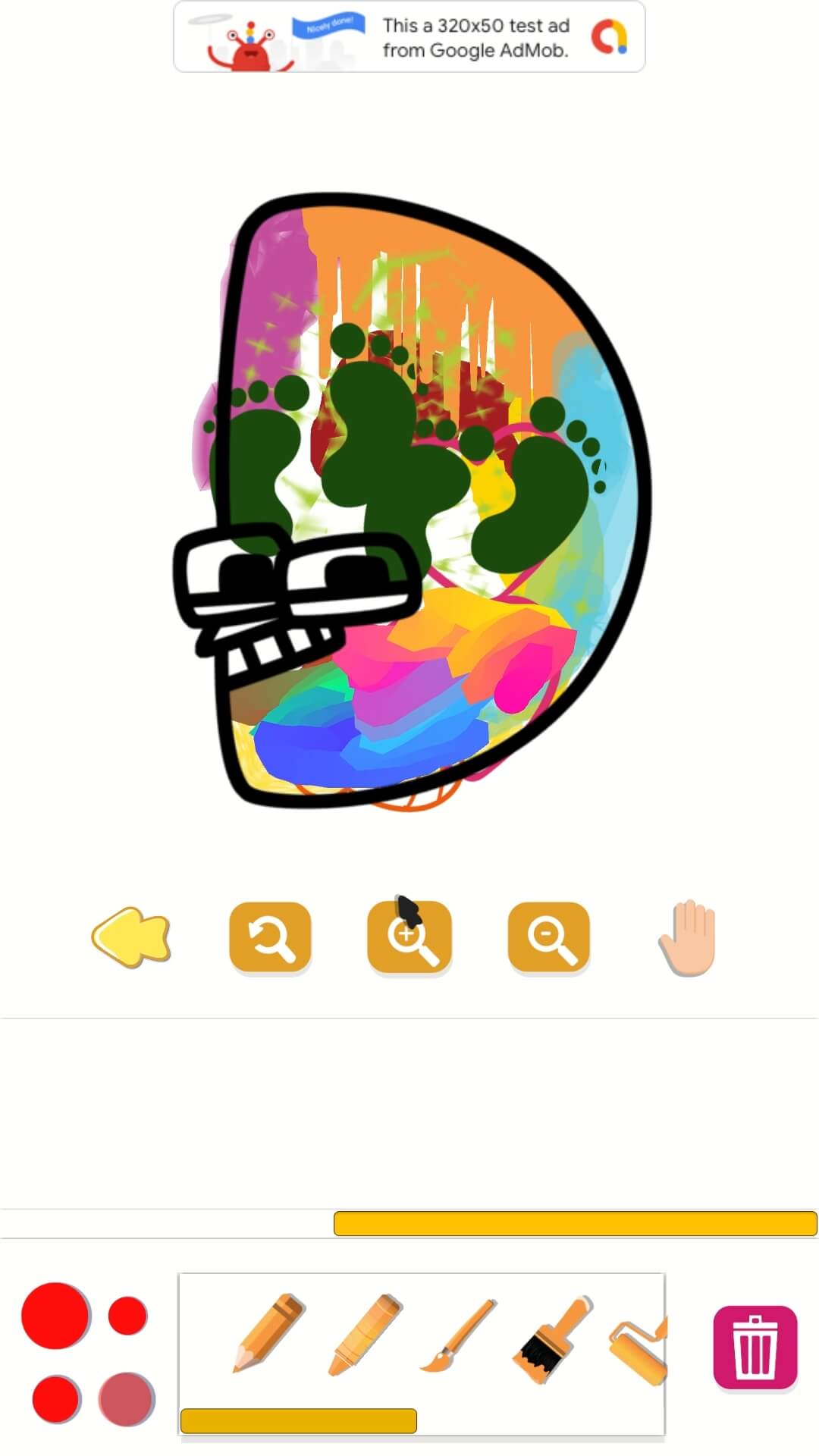Open the Google AdMob test ad
This screenshot has width=819, height=1456.
[409, 37]
